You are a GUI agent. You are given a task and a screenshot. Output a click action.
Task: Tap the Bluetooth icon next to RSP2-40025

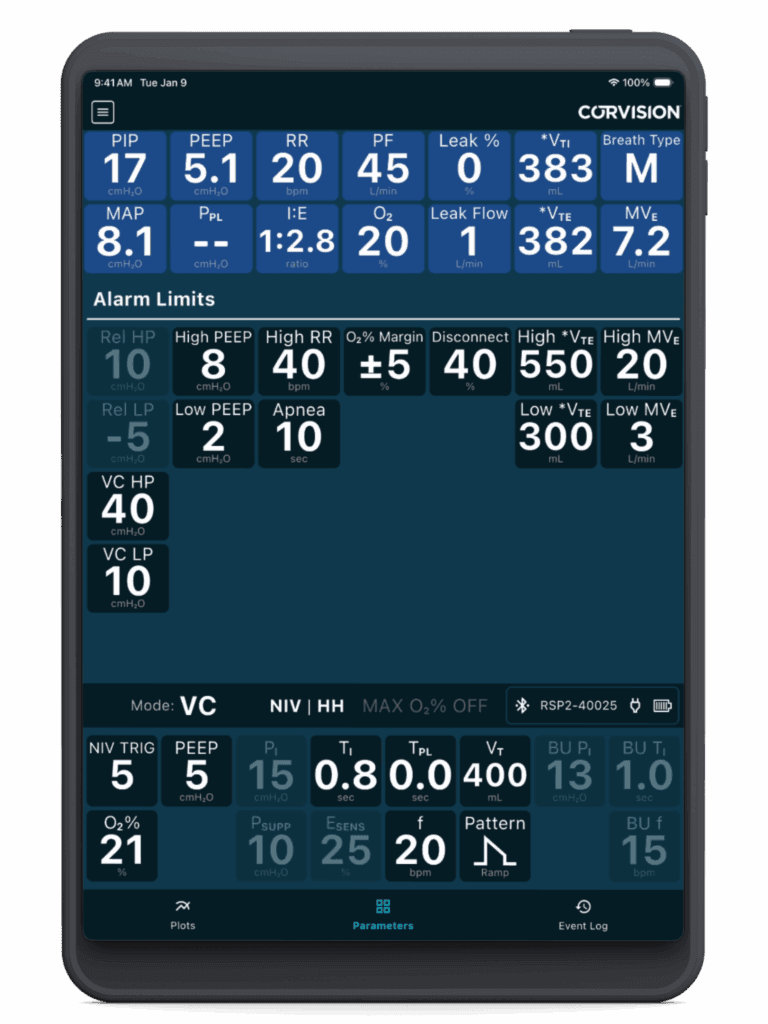tap(522, 705)
